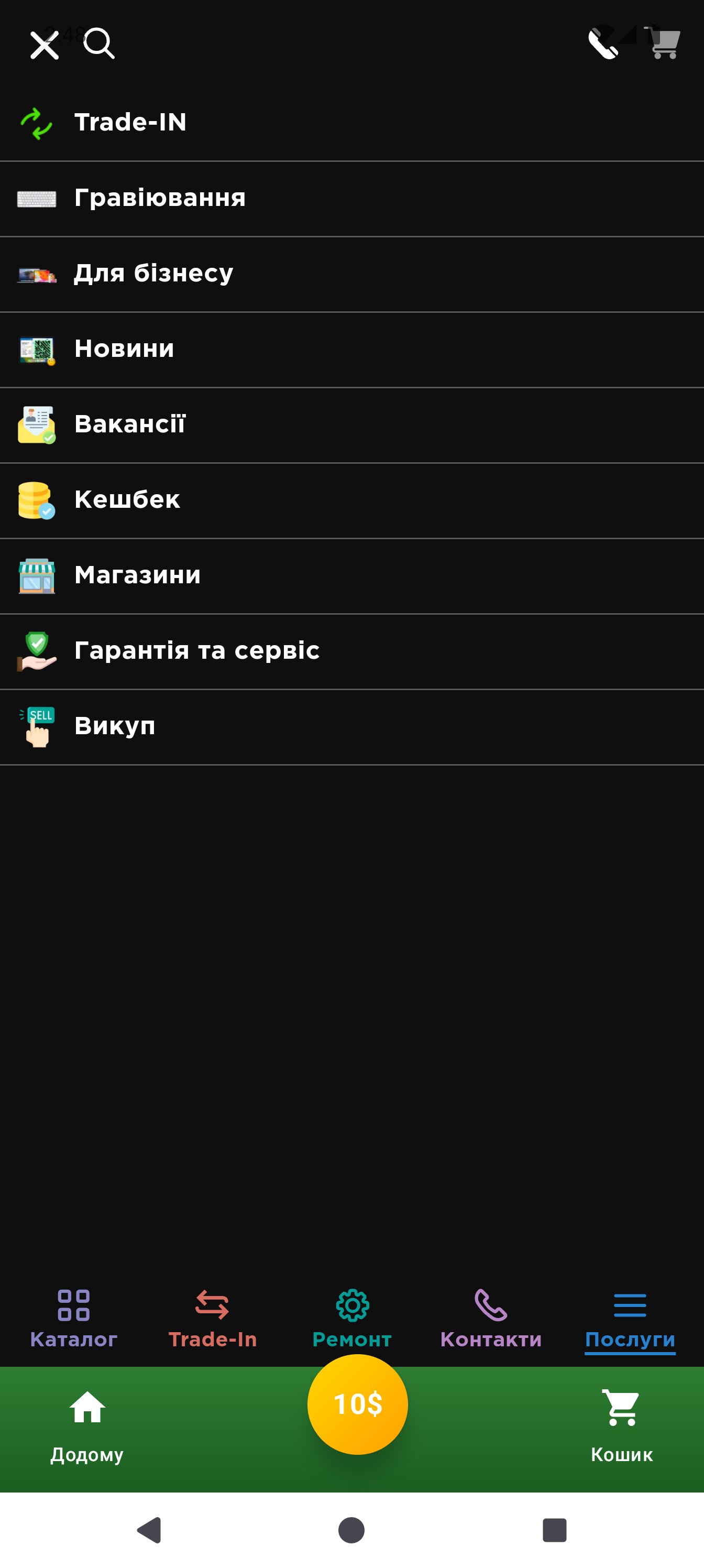This screenshot has width=704, height=1568.
Task: Open the shopping cart icon at top
Action: [664, 44]
